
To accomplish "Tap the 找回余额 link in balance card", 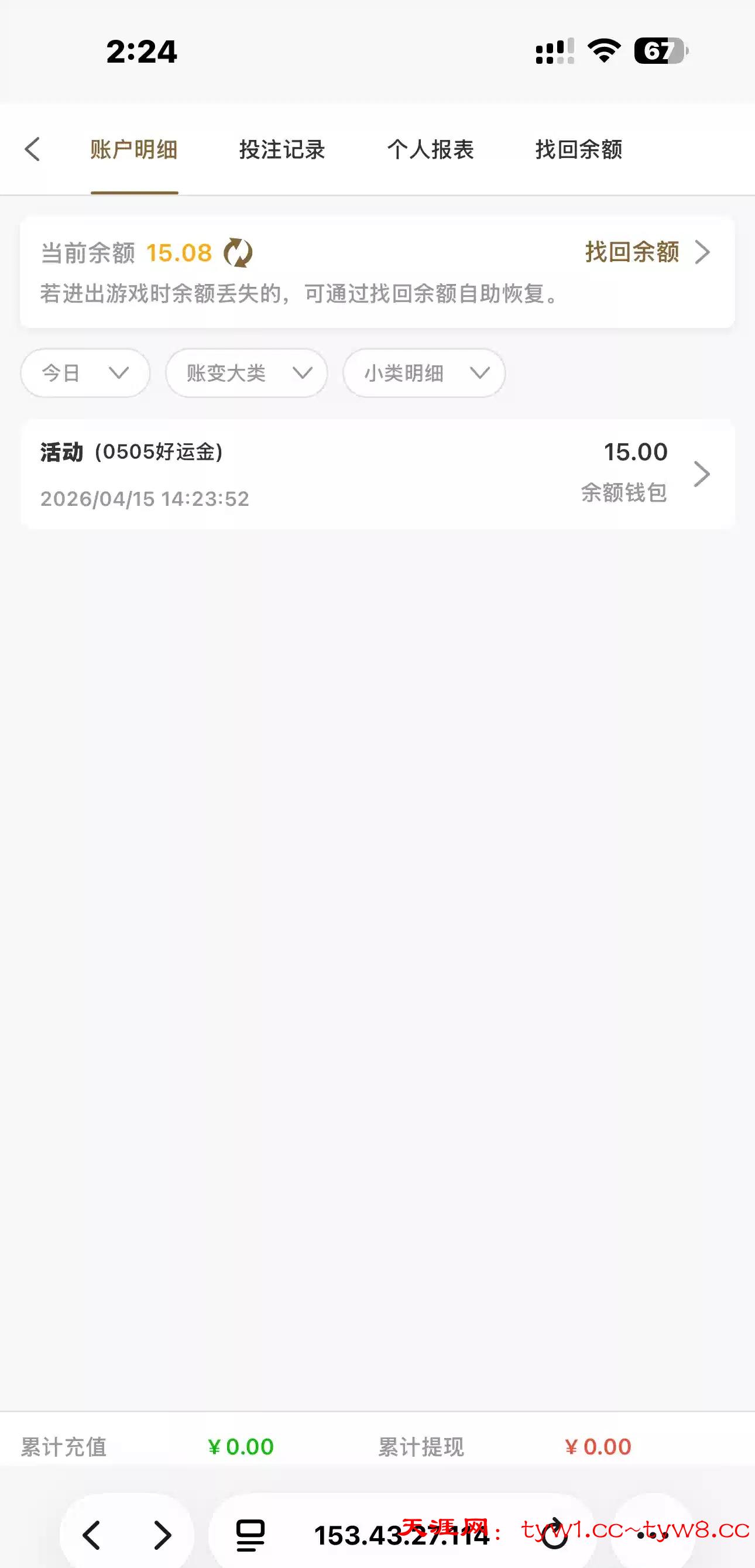I will click(x=646, y=252).
